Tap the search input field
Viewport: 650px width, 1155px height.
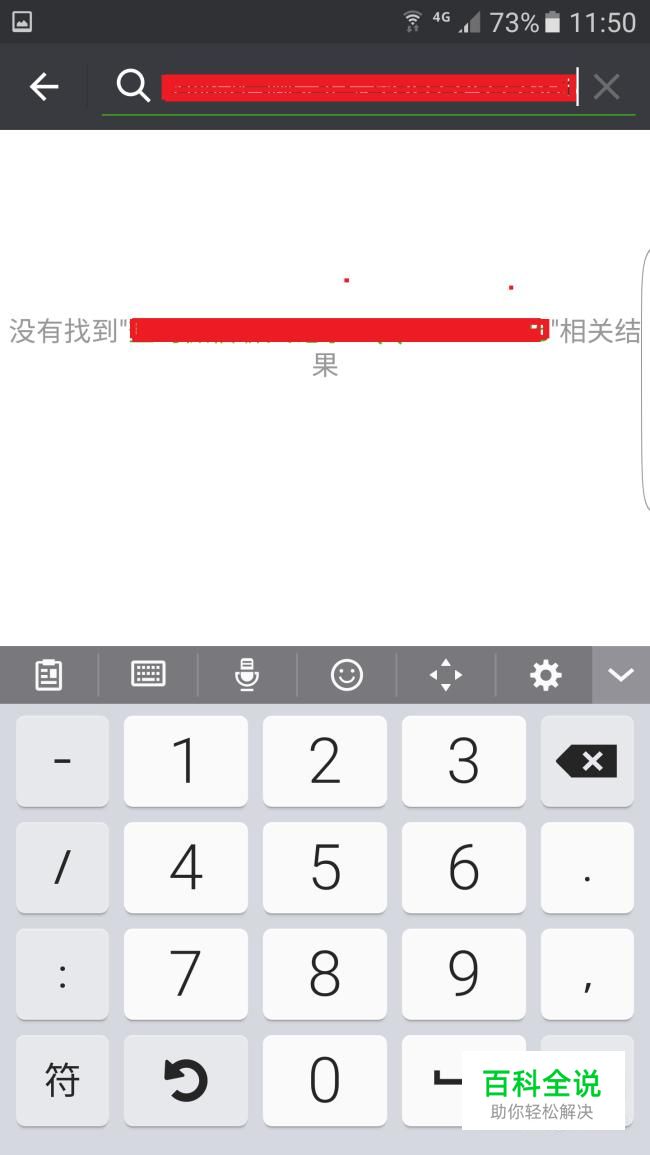click(x=368, y=87)
